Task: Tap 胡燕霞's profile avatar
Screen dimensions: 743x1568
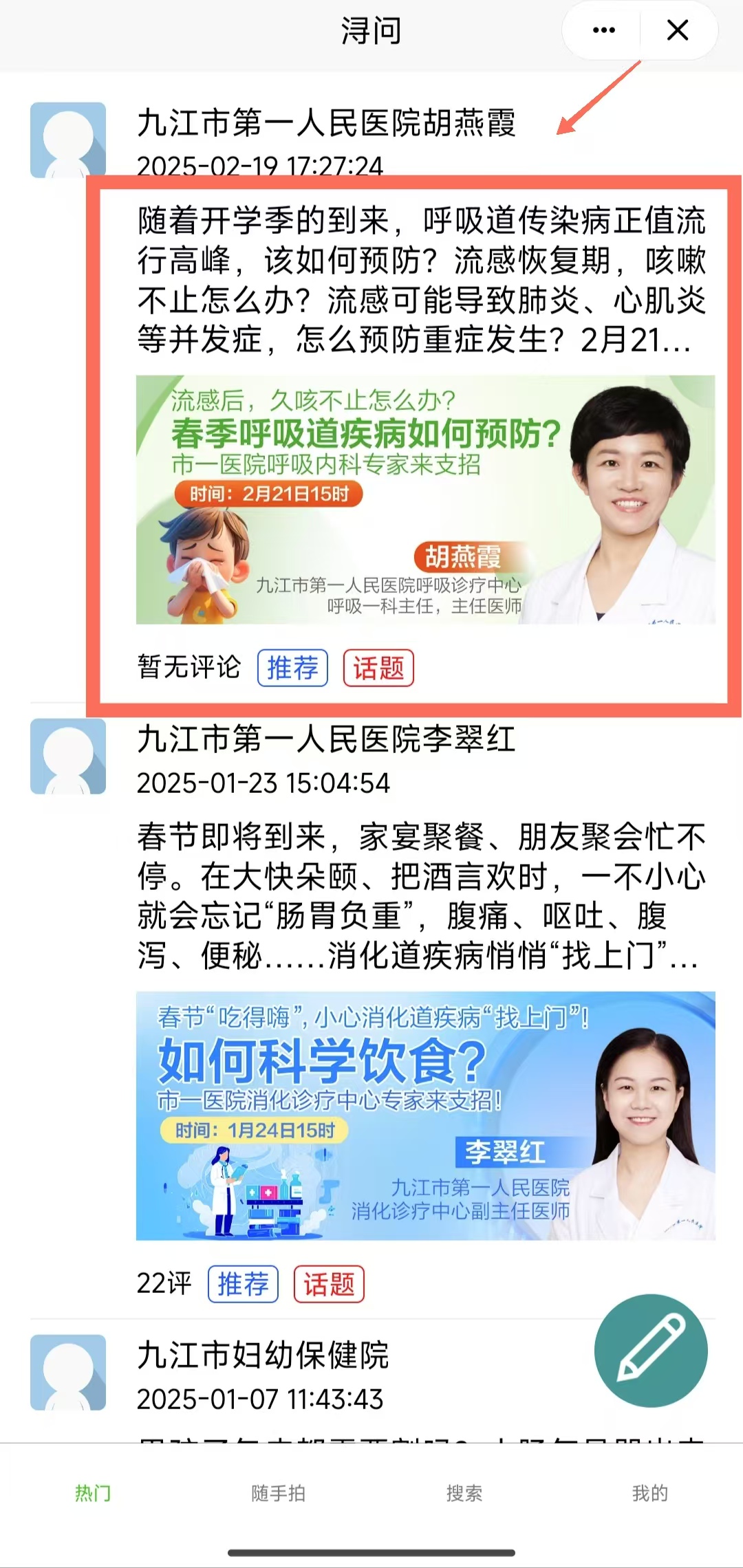Action: (x=68, y=140)
